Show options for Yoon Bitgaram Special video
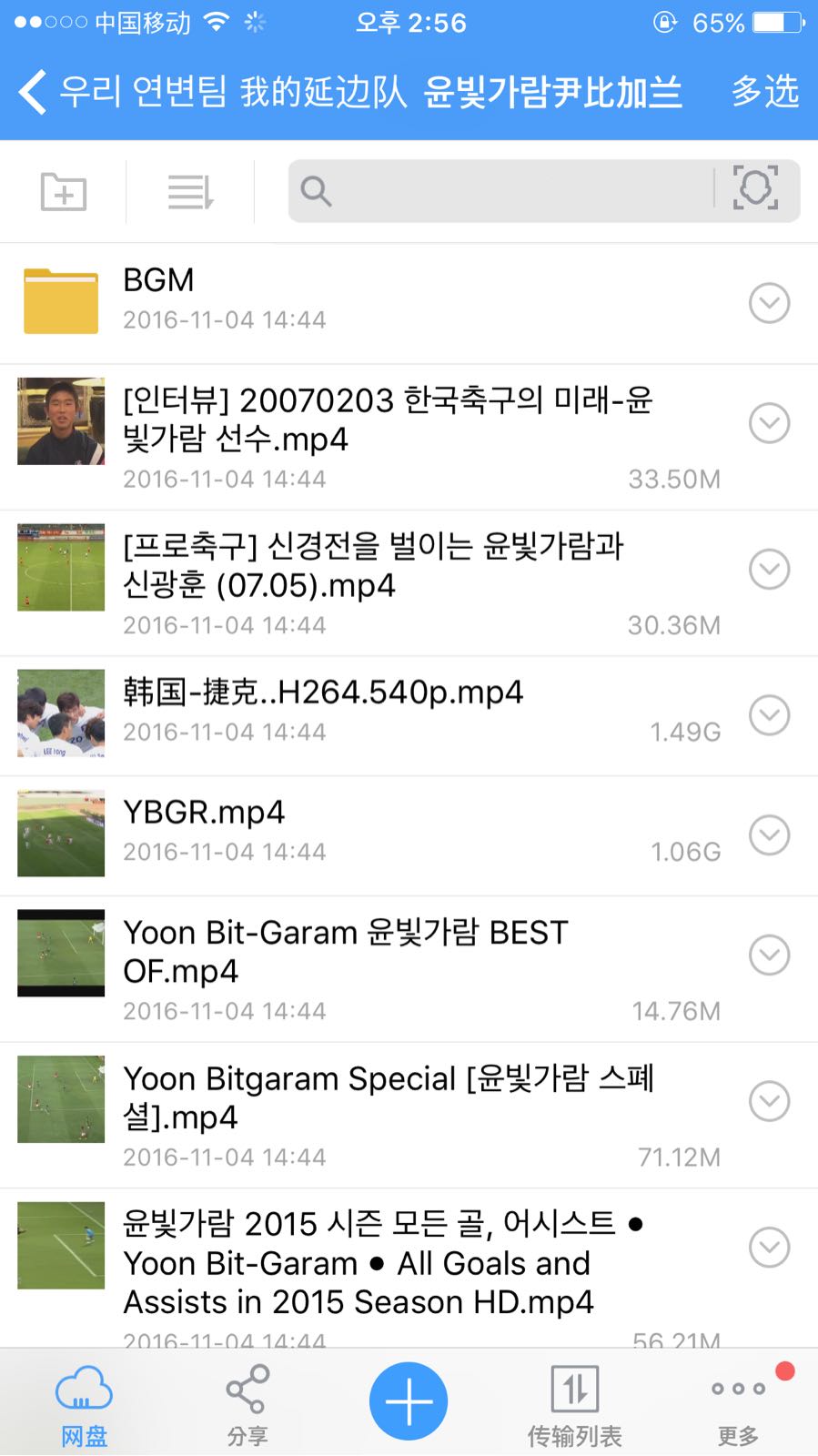 coord(769,1101)
